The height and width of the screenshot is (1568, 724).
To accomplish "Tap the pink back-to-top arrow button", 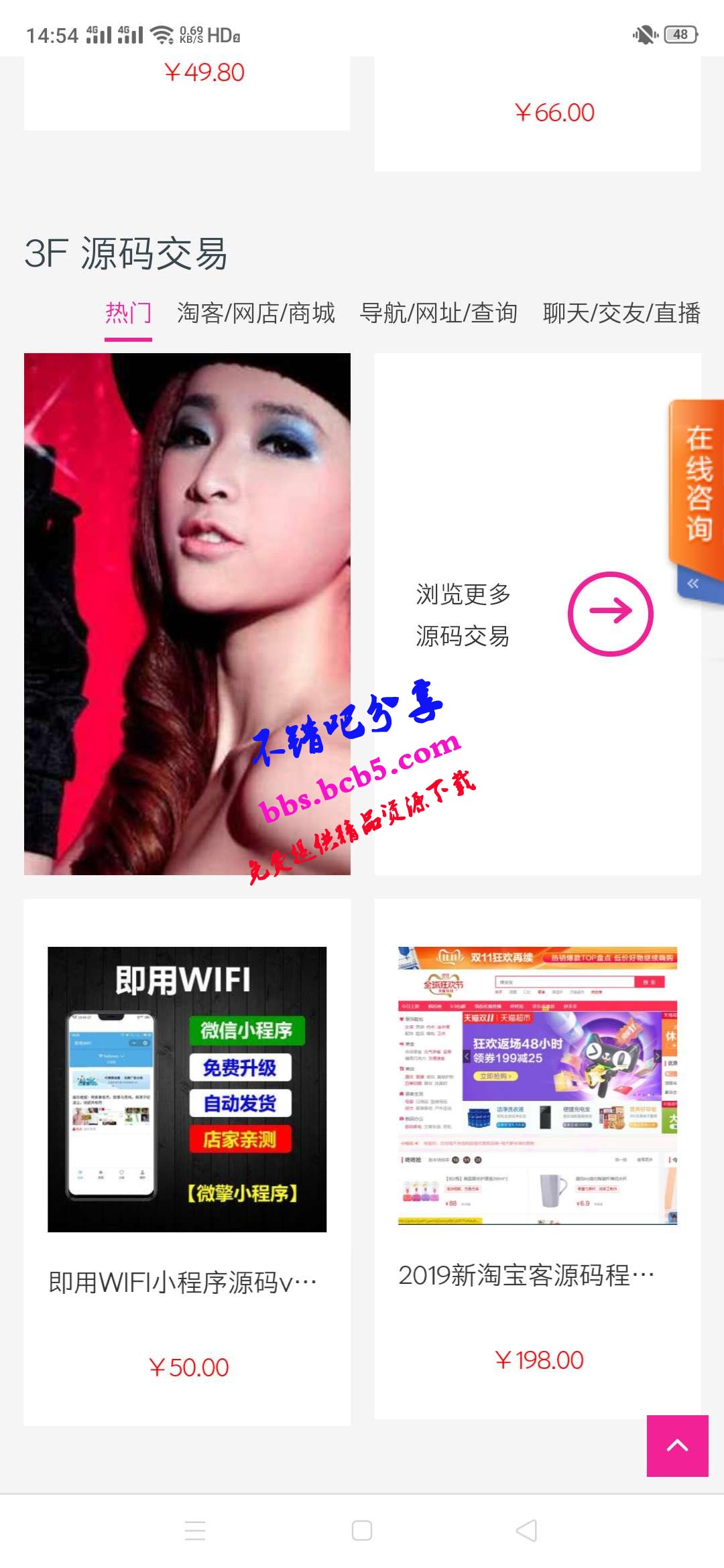I will [x=677, y=1445].
